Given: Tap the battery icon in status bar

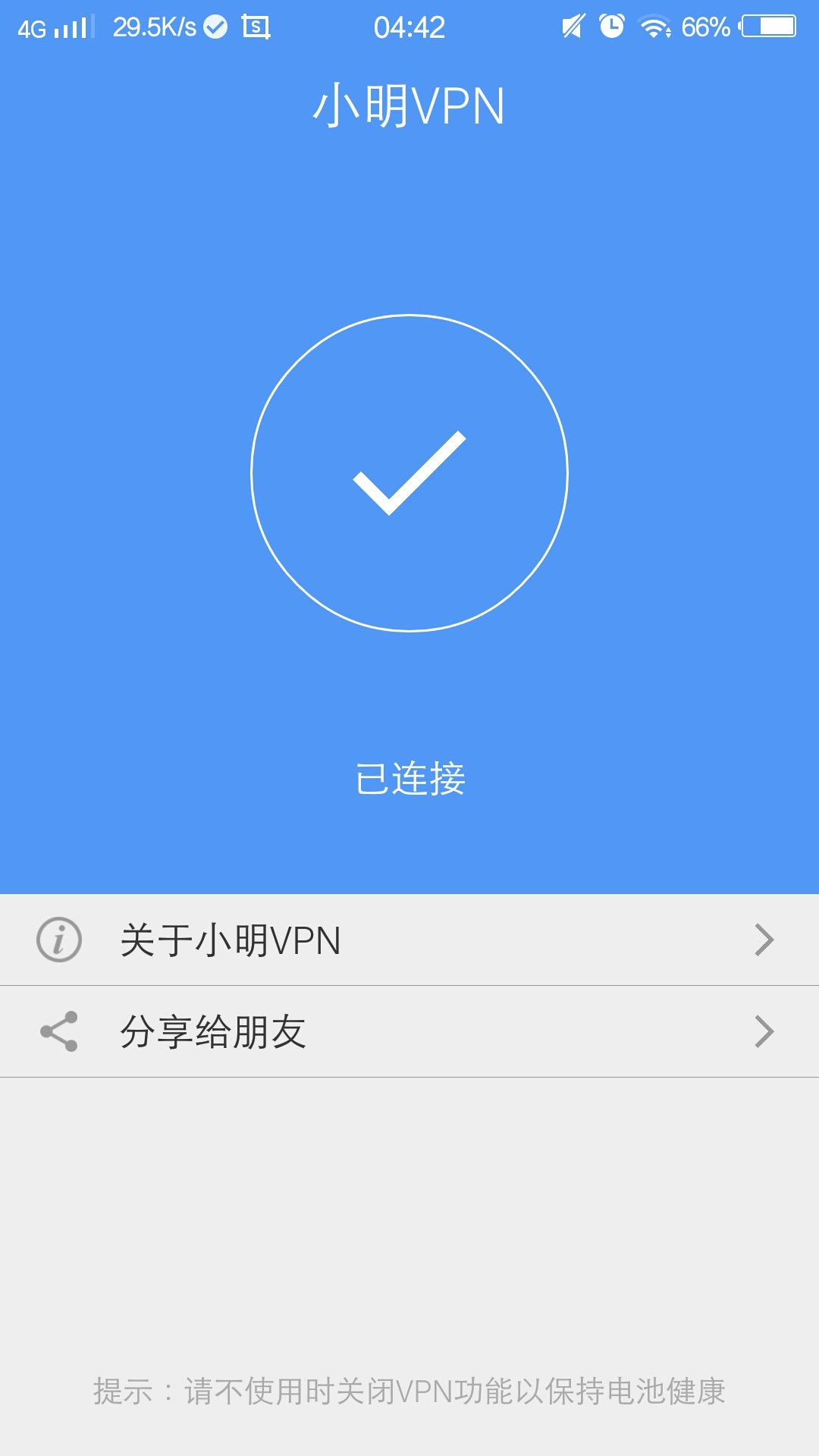Looking at the screenshot, I should point(766,24).
